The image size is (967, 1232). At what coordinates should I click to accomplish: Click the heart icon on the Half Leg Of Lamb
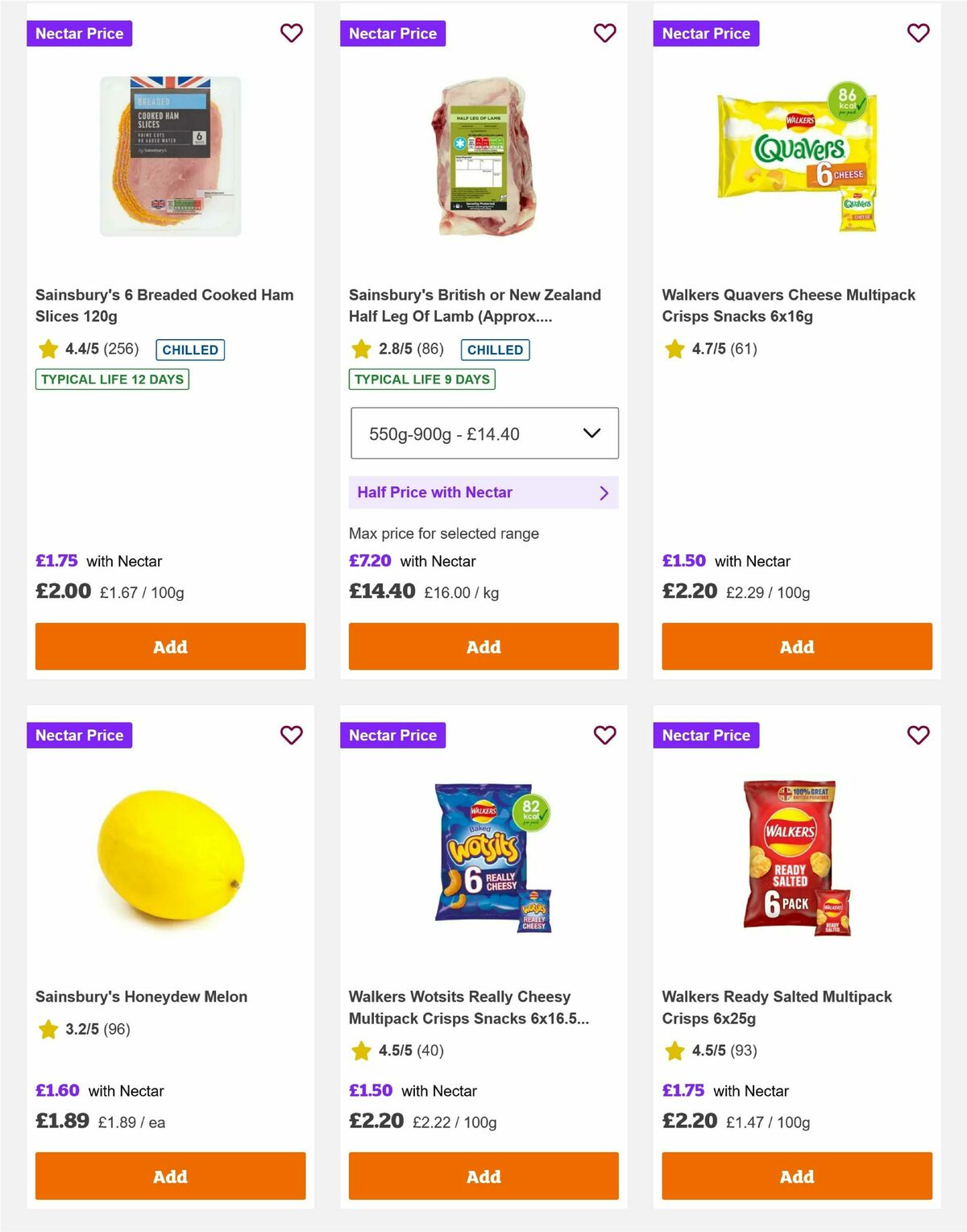604,33
